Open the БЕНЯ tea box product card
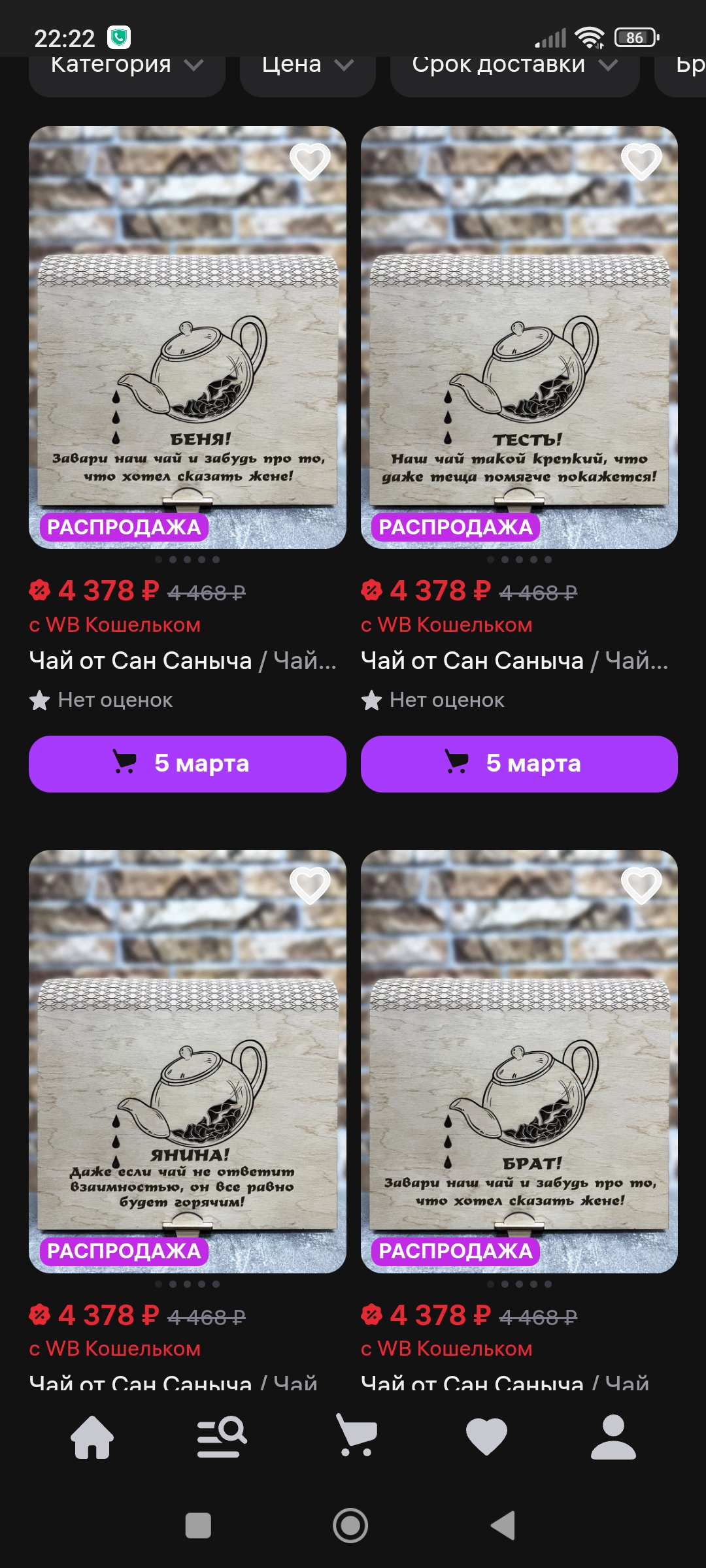The height and width of the screenshot is (1568, 706). (188, 337)
